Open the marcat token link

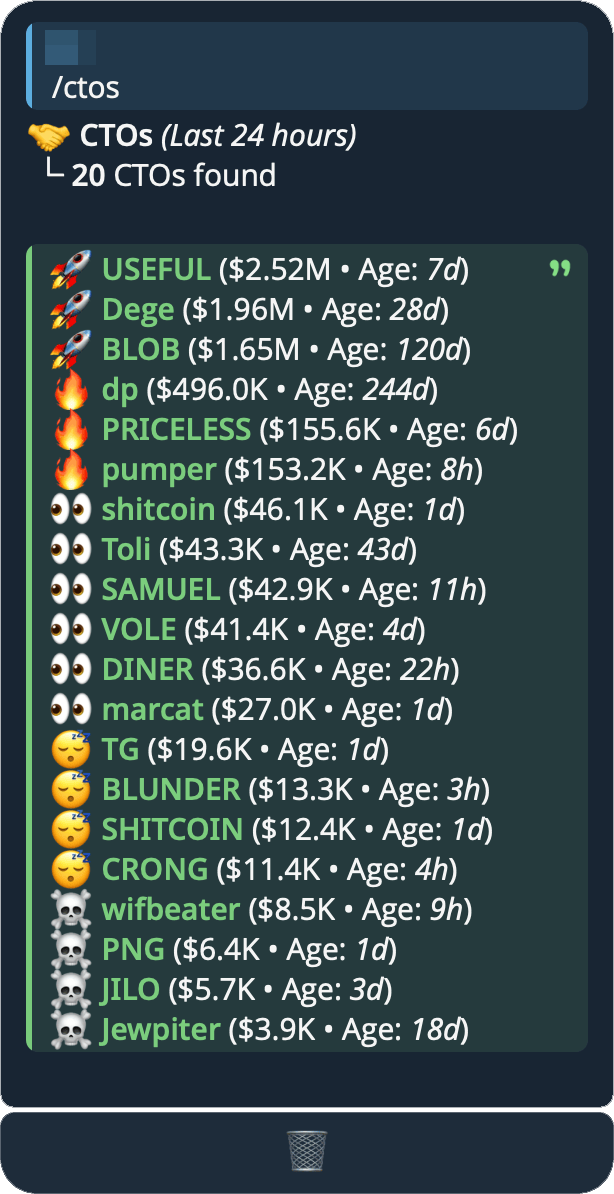(152, 710)
